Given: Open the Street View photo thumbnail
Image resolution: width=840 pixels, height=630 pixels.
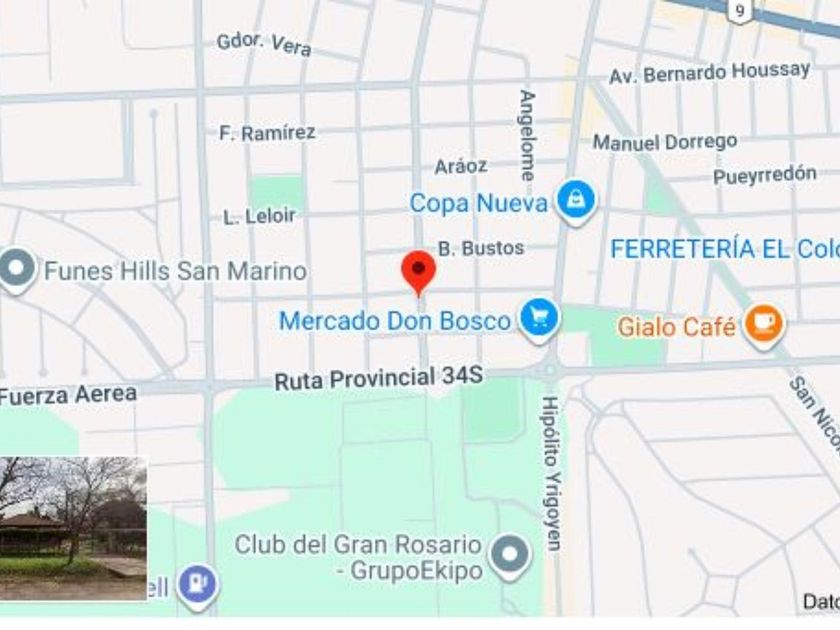Looking at the screenshot, I should [x=73, y=528].
